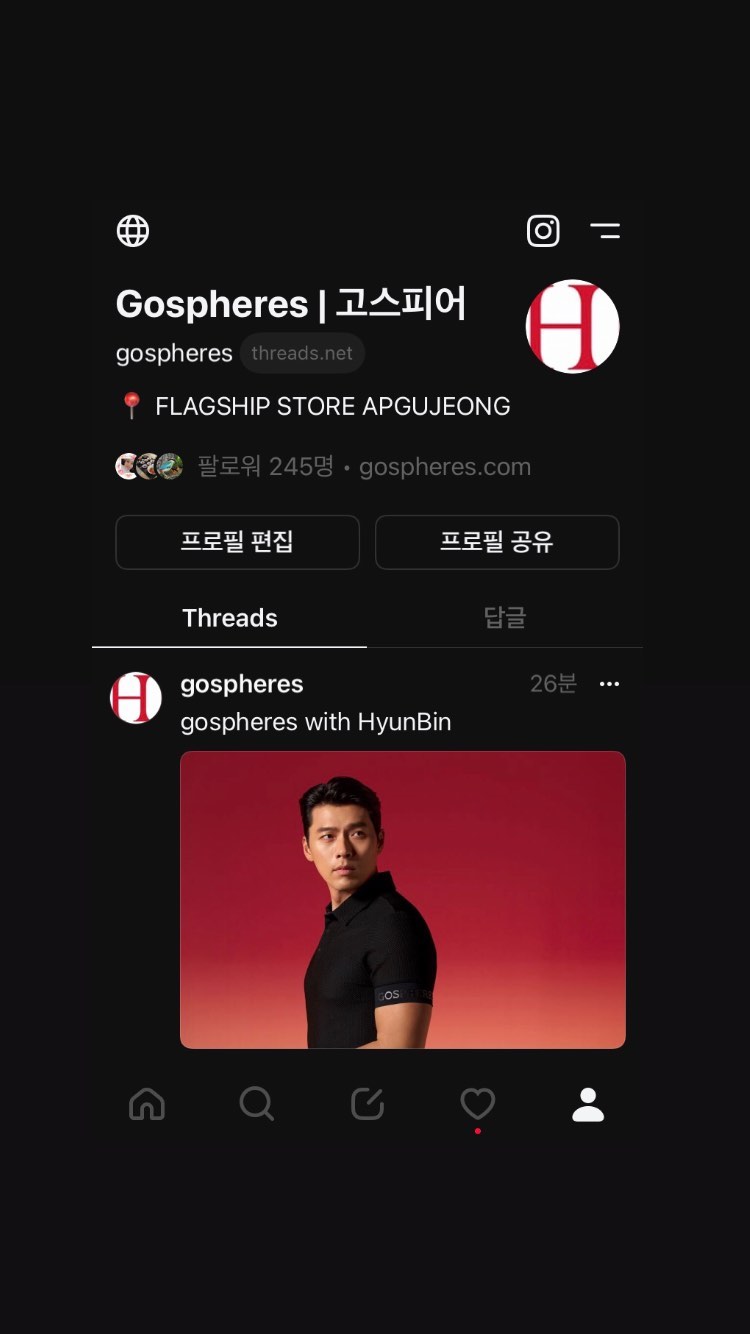This screenshot has width=750, height=1334.
Task: Select the Threads tab
Action: coord(230,618)
